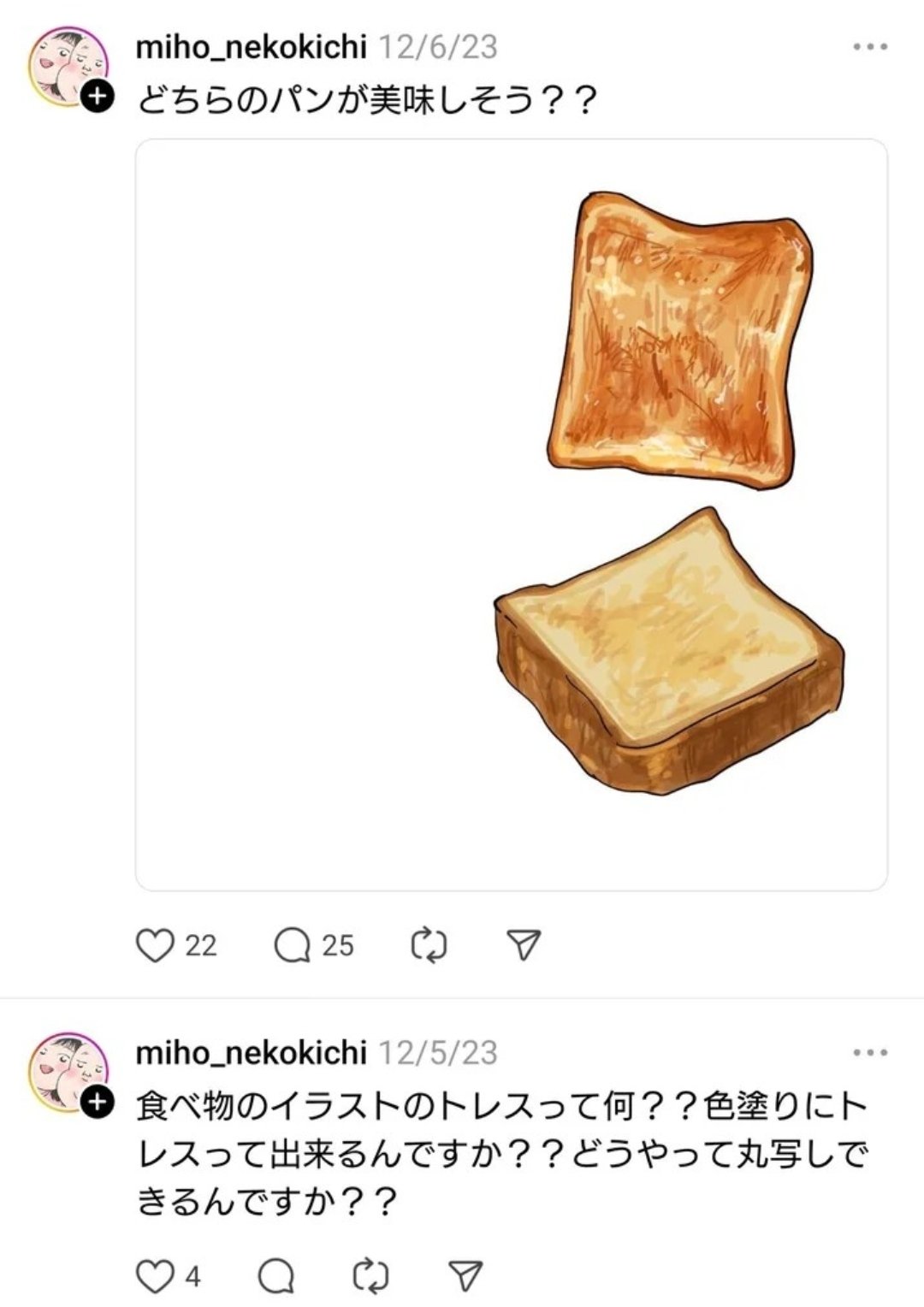Follow miho_nekokichi via the plus badge
Image resolution: width=924 pixels, height=1307 pixels.
coord(98,95)
